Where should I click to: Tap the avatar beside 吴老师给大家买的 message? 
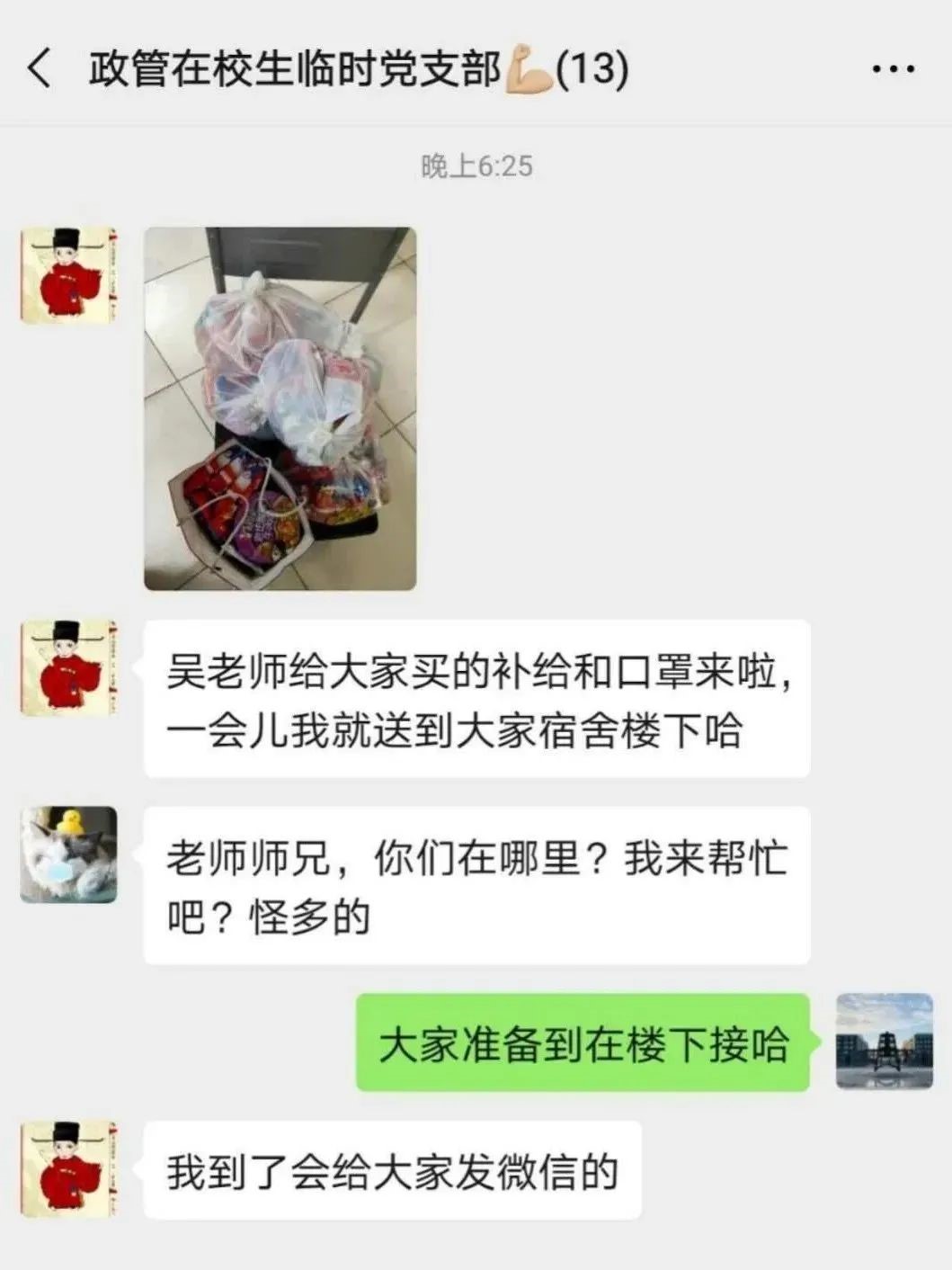(x=69, y=667)
